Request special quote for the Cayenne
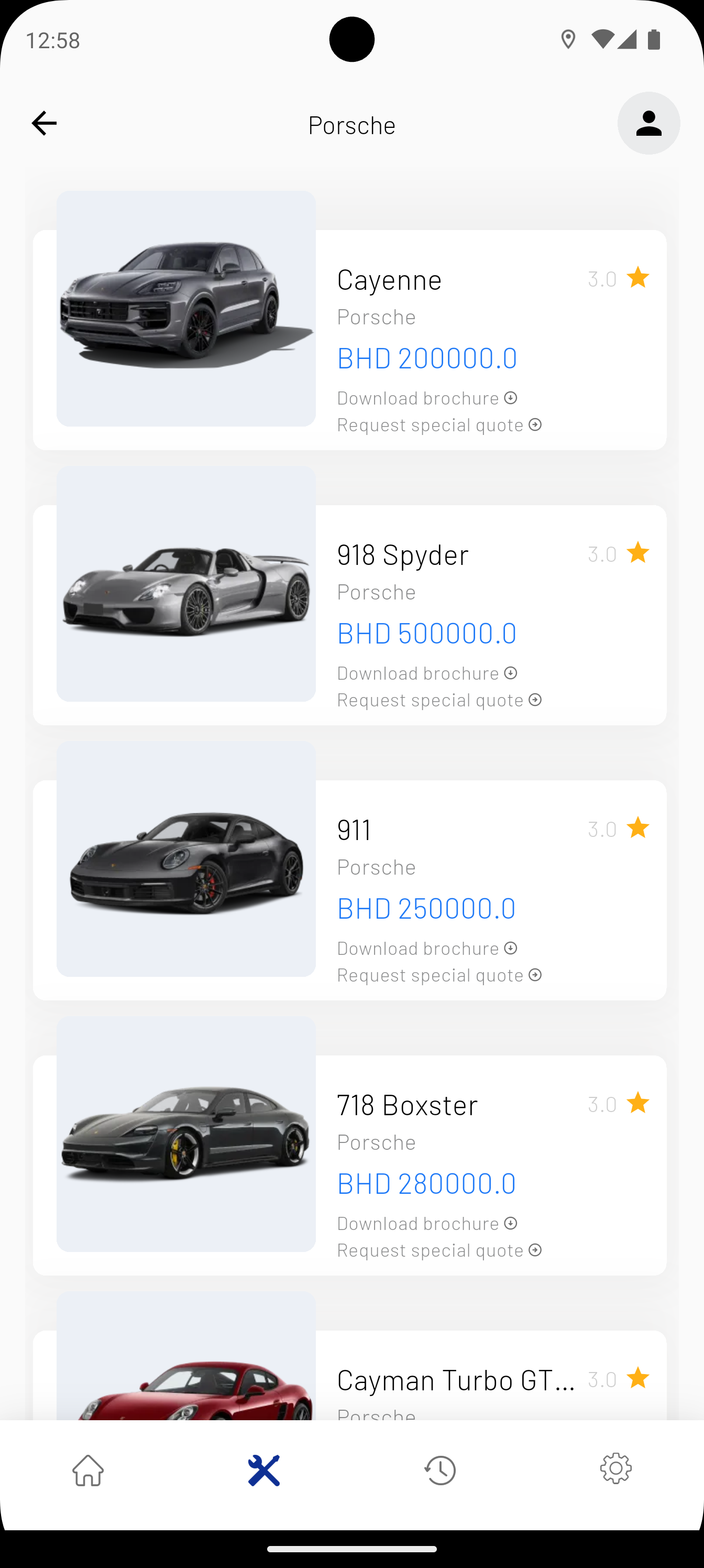This screenshot has height=1568, width=704. [x=439, y=425]
